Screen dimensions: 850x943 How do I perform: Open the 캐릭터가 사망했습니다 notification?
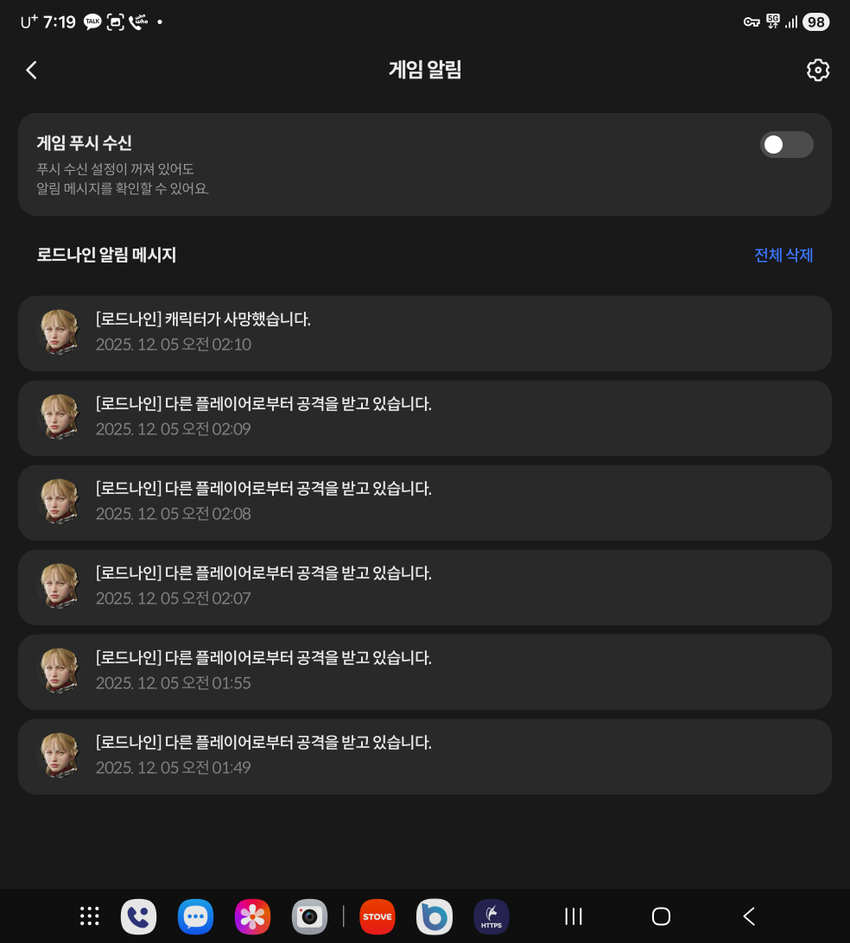(424, 333)
